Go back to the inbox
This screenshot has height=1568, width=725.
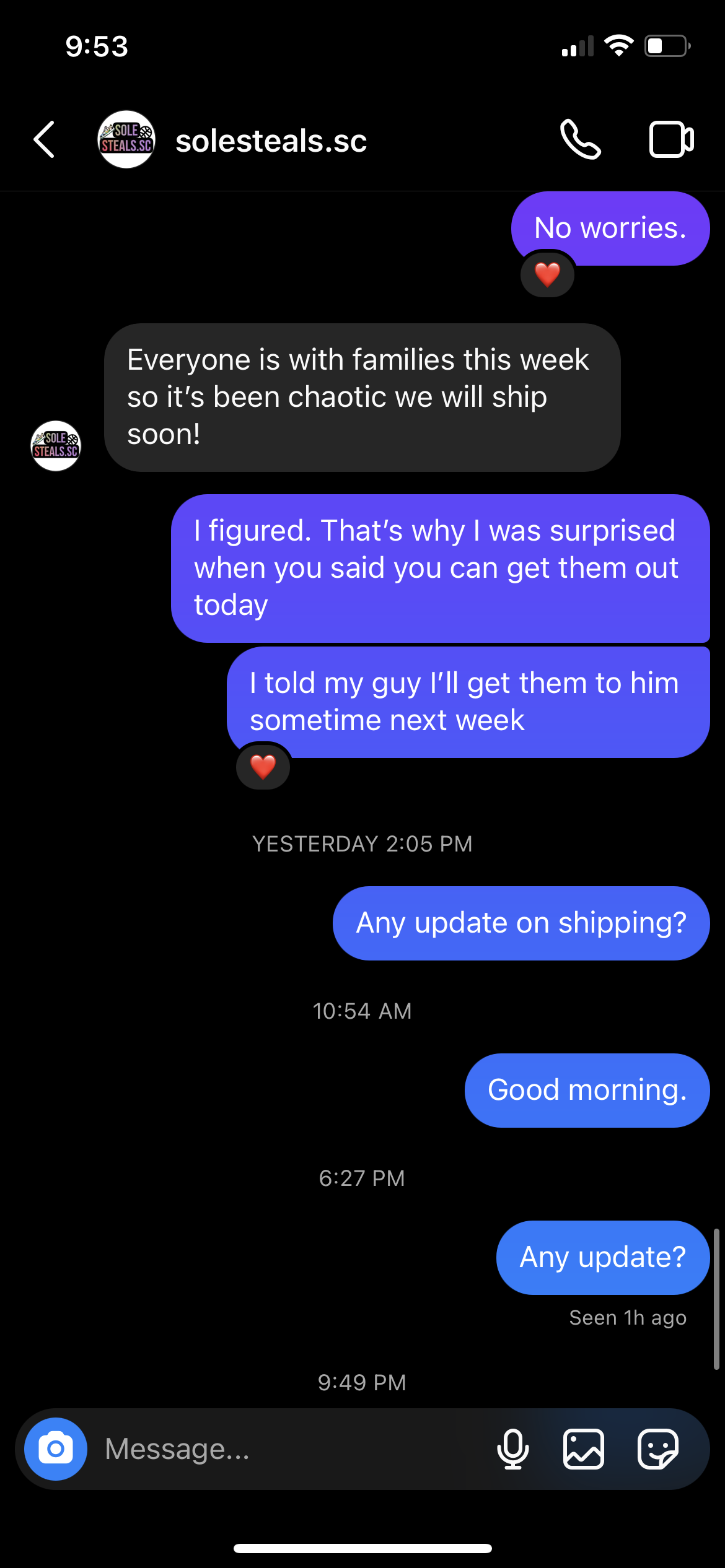click(45, 140)
